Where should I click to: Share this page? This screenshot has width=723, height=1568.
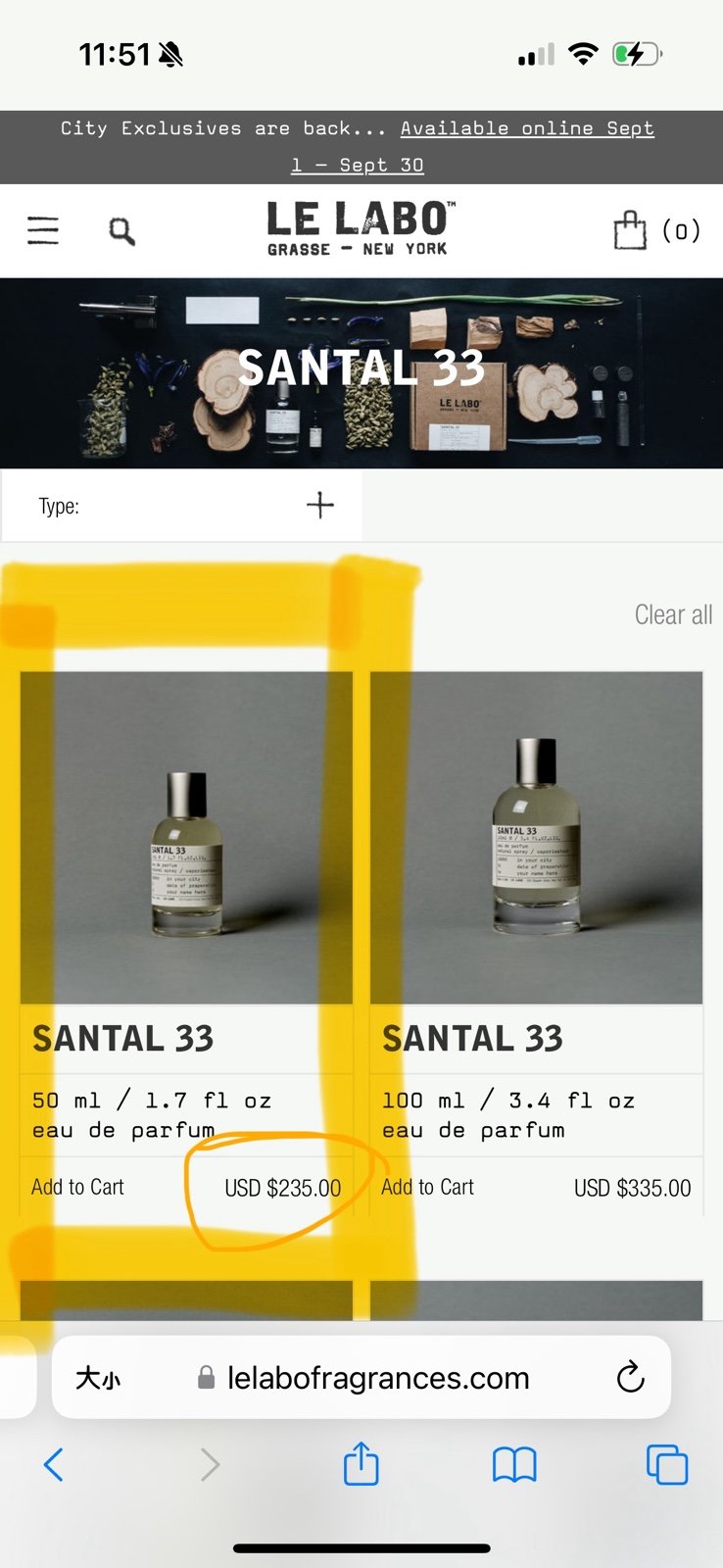361,1463
